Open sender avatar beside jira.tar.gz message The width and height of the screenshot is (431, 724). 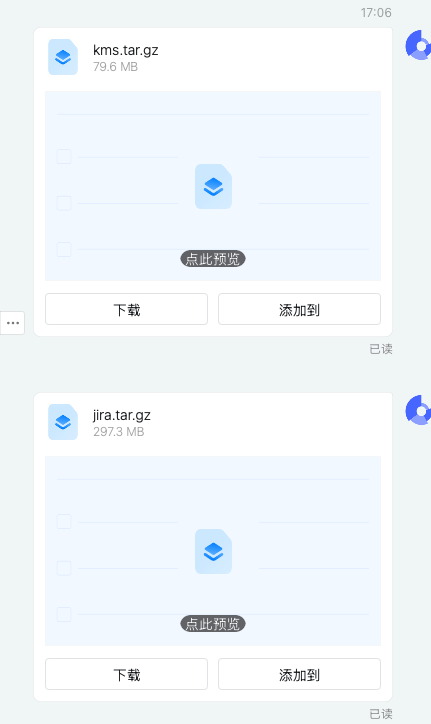click(x=419, y=410)
